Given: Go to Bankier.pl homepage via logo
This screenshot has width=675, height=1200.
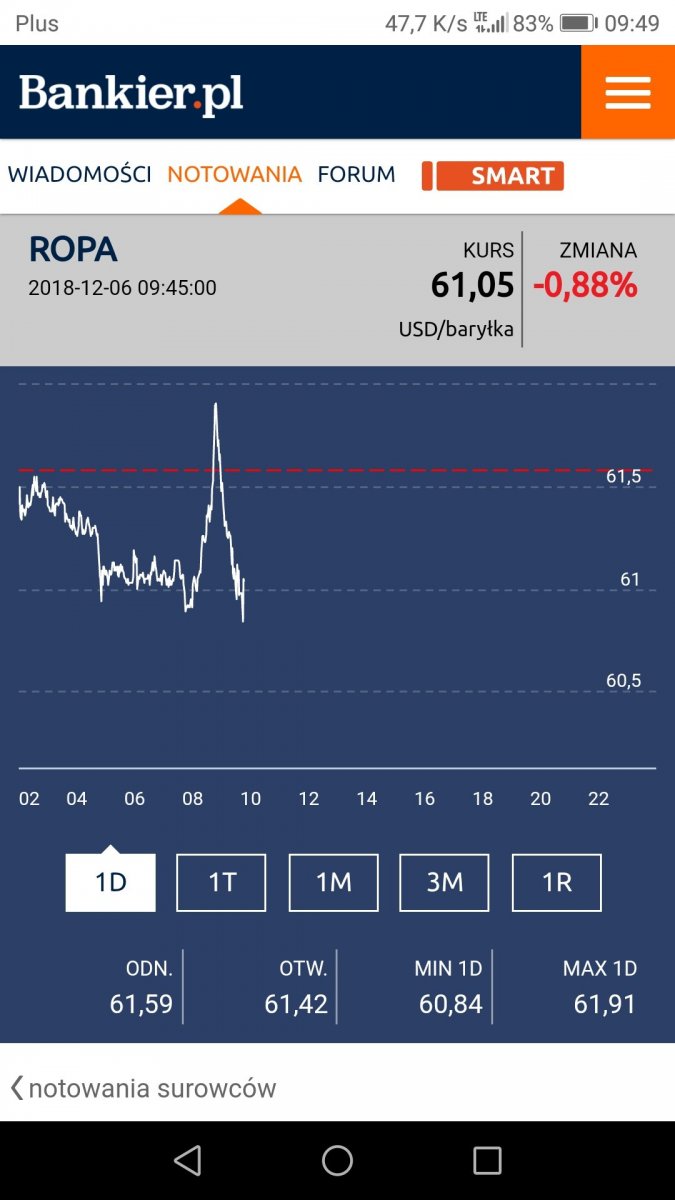Looking at the screenshot, I should tap(131, 93).
